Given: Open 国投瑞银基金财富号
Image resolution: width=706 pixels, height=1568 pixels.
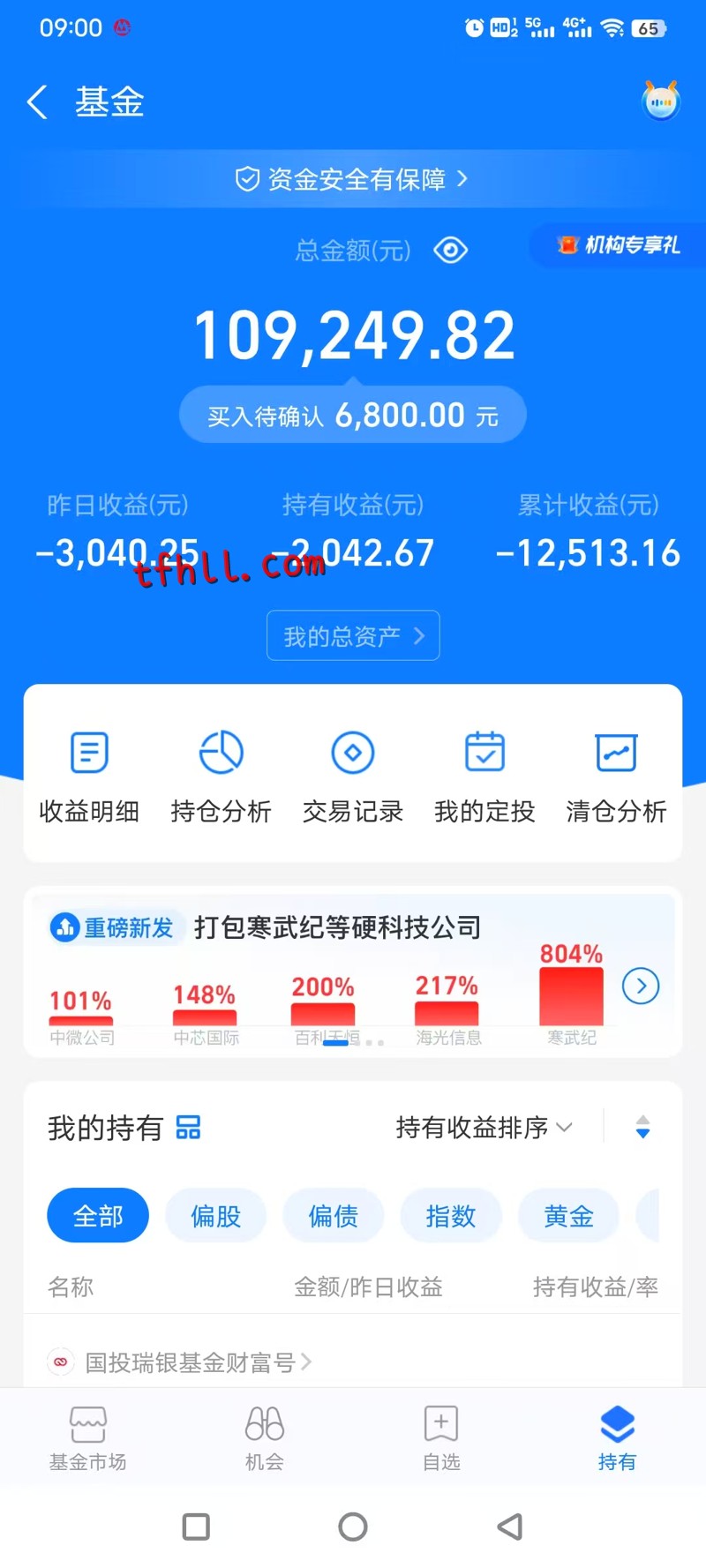Looking at the screenshot, I should [x=190, y=1362].
